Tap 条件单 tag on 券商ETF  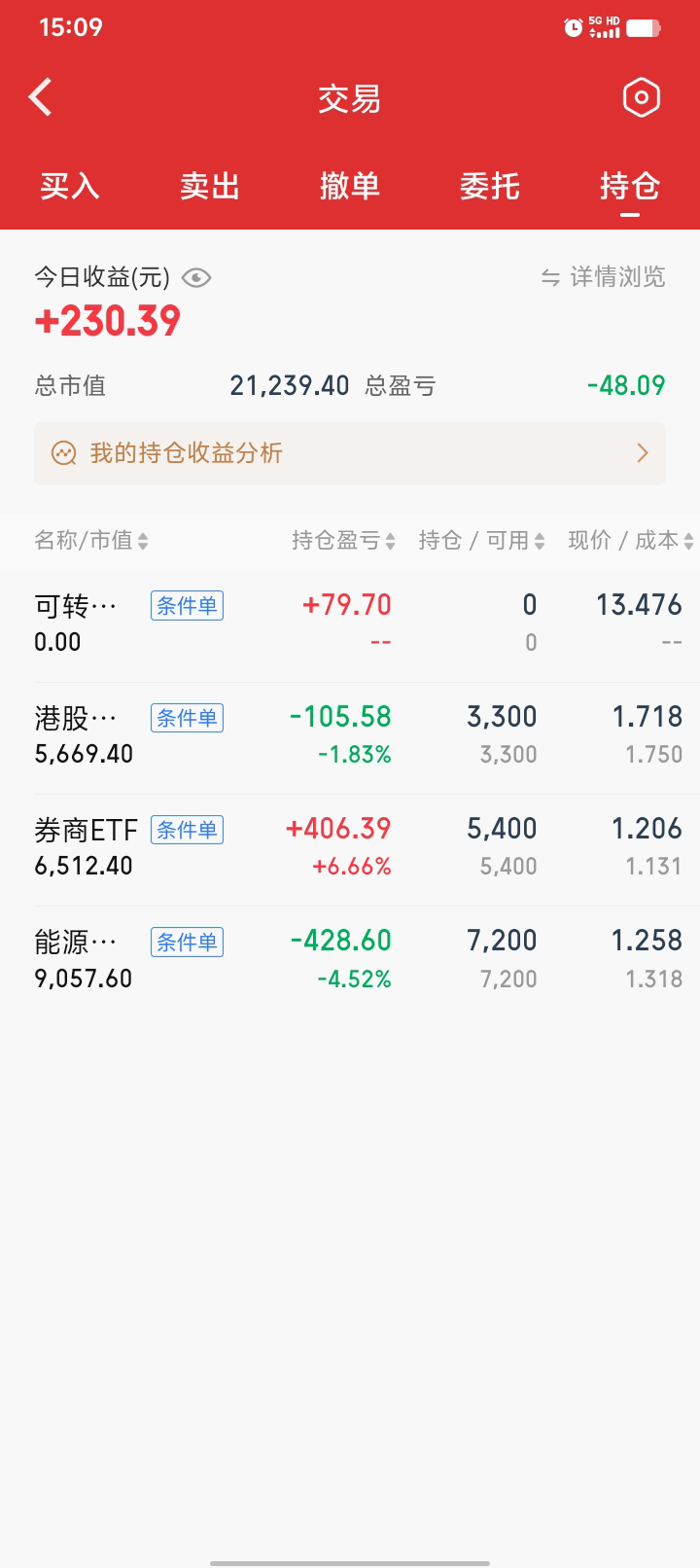tap(187, 831)
